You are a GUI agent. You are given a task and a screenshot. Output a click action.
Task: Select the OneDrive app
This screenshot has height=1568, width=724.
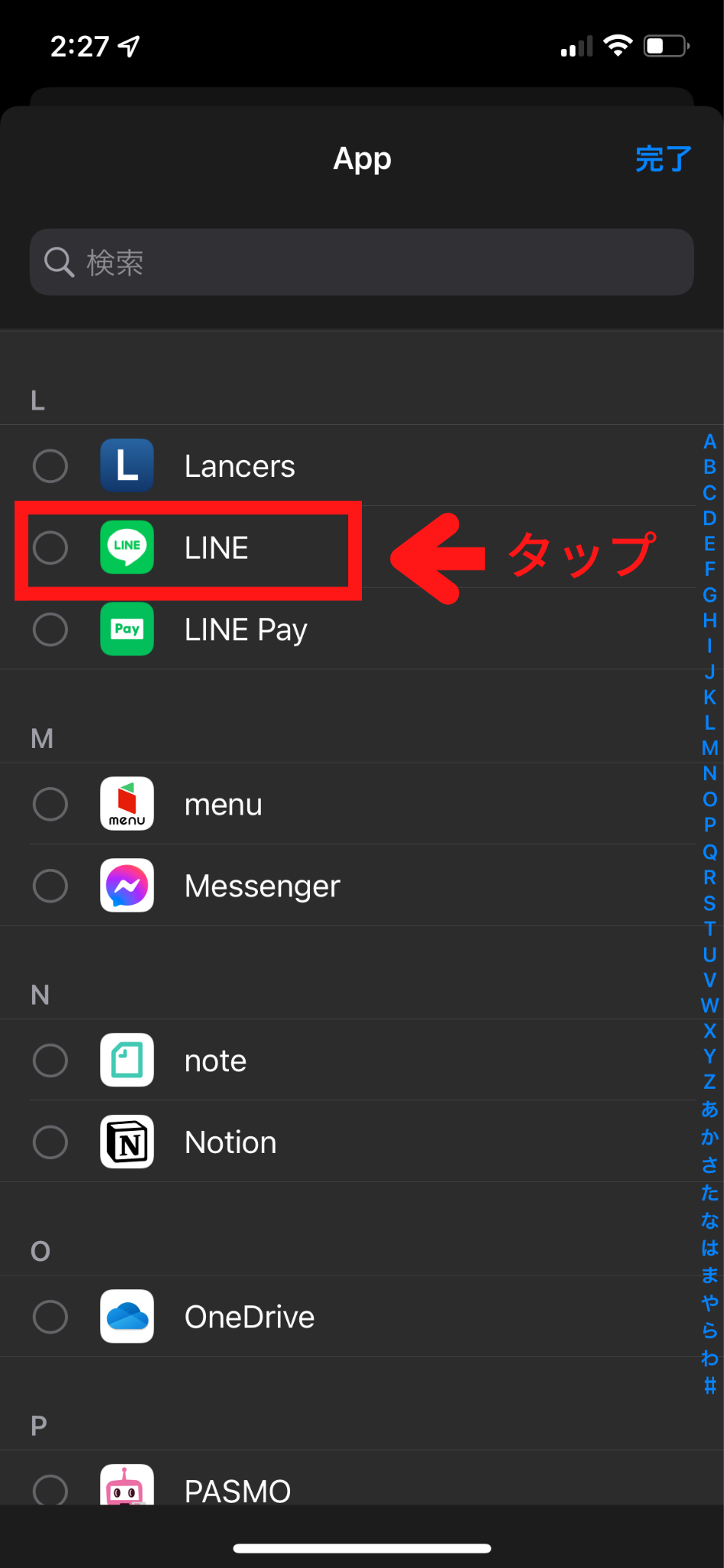tap(362, 1317)
